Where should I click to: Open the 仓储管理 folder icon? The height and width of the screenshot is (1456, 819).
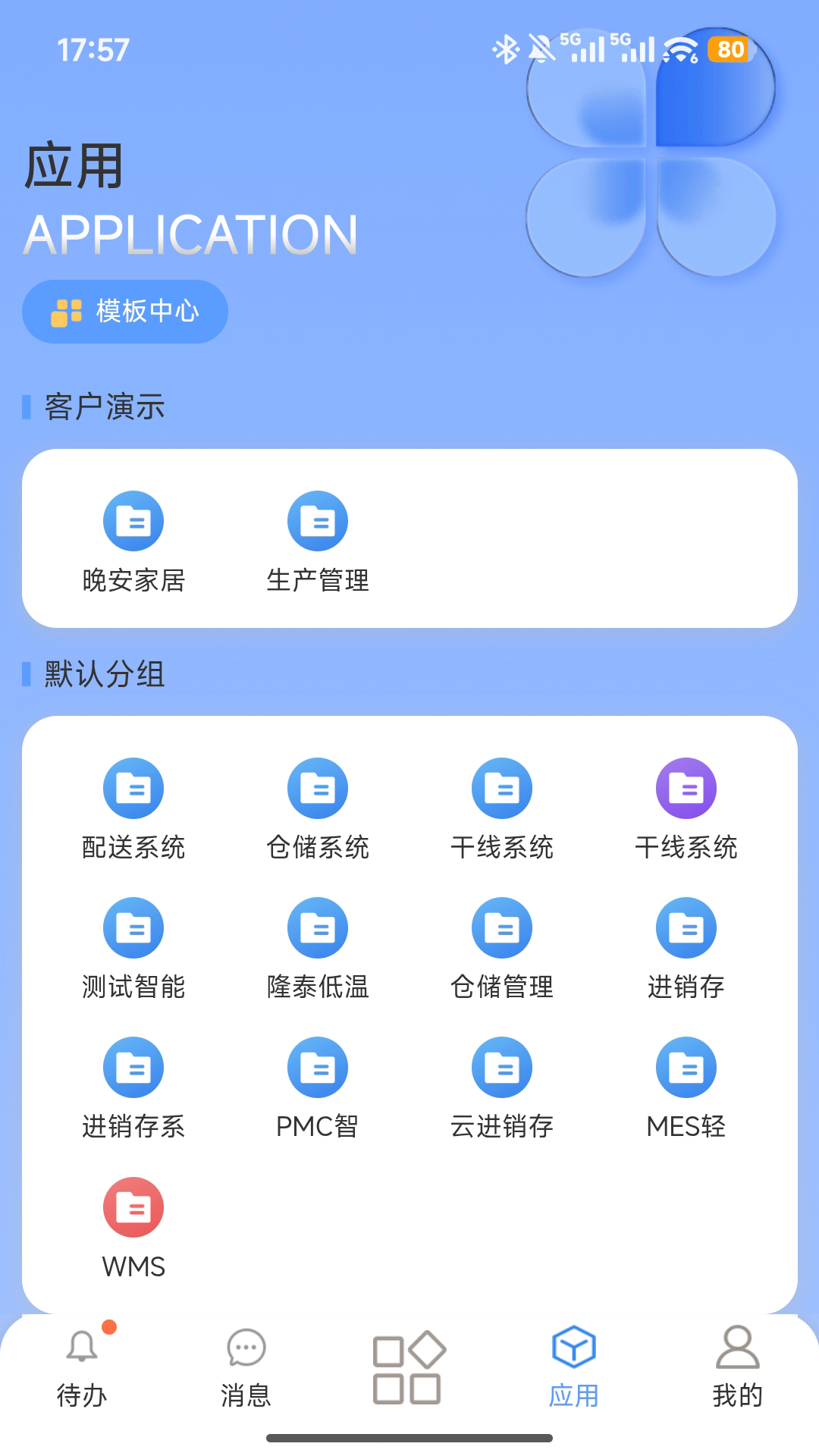[501, 926]
